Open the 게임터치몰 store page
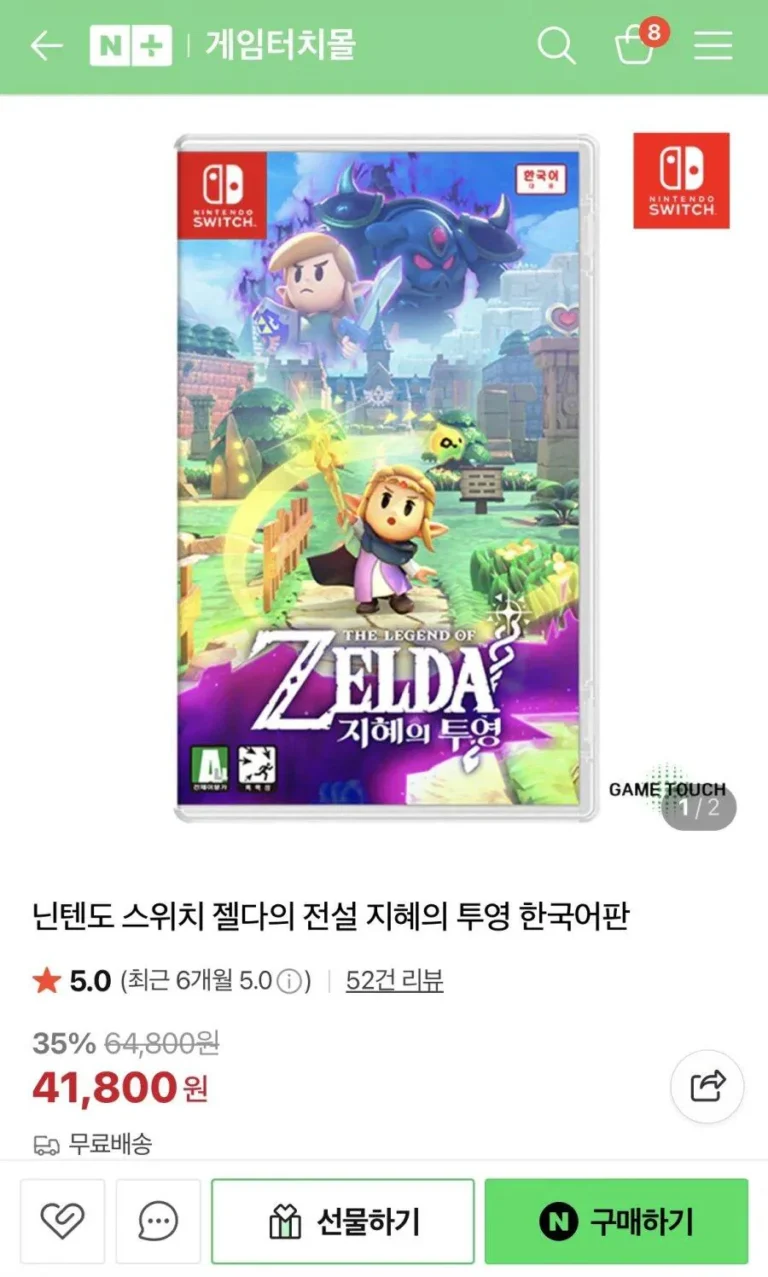 [281, 45]
